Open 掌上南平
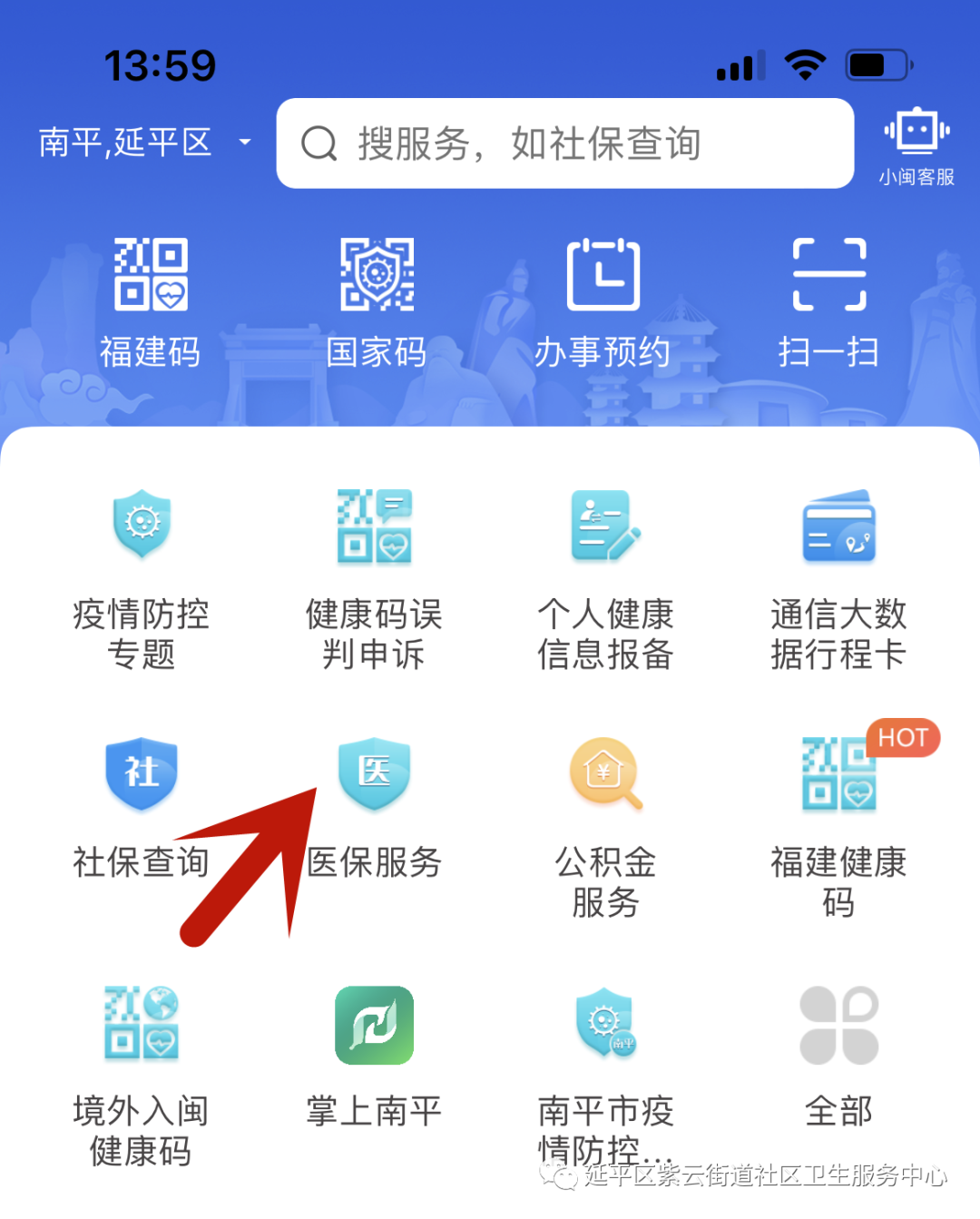Viewport: 980px width, 1219px height. click(374, 1055)
